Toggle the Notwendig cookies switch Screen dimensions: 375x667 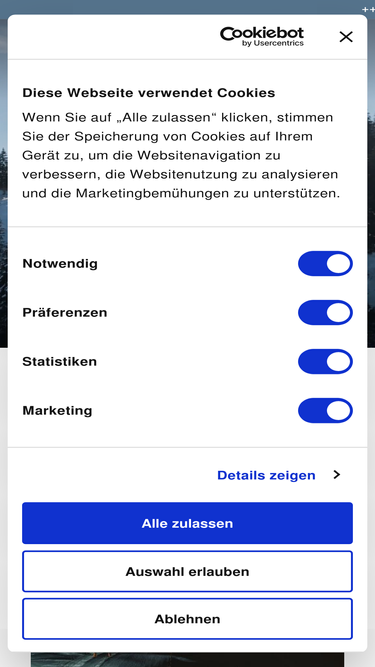[325, 264]
